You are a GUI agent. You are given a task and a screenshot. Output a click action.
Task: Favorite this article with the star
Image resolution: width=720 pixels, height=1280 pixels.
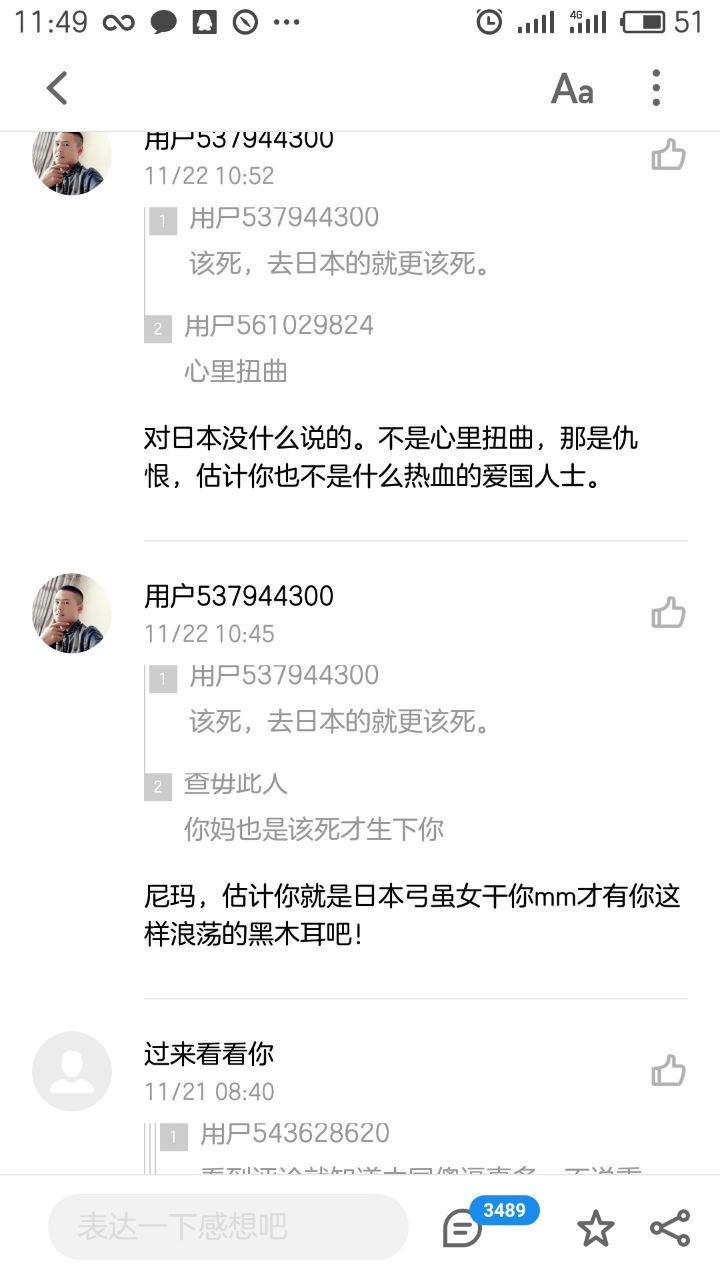coord(596,1228)
